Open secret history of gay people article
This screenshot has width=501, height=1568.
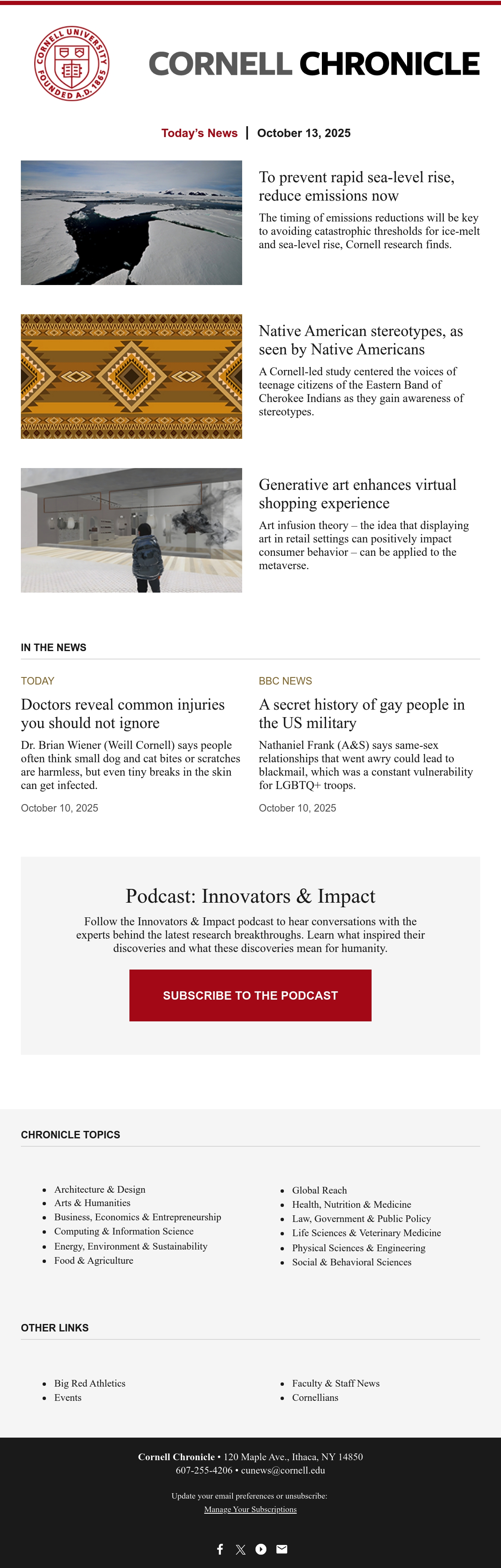[362, 713]
